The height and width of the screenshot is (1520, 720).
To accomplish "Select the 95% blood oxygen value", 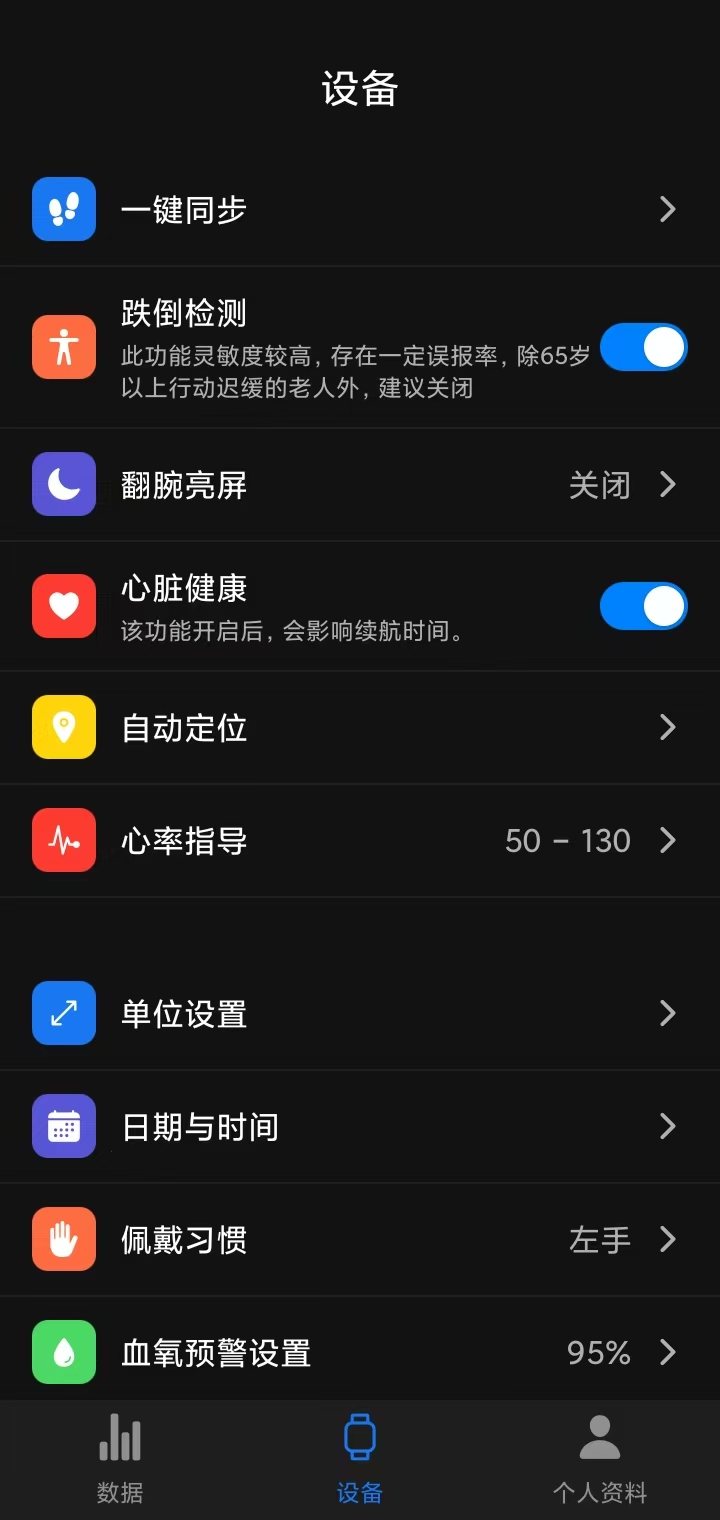I will 597,1353.
